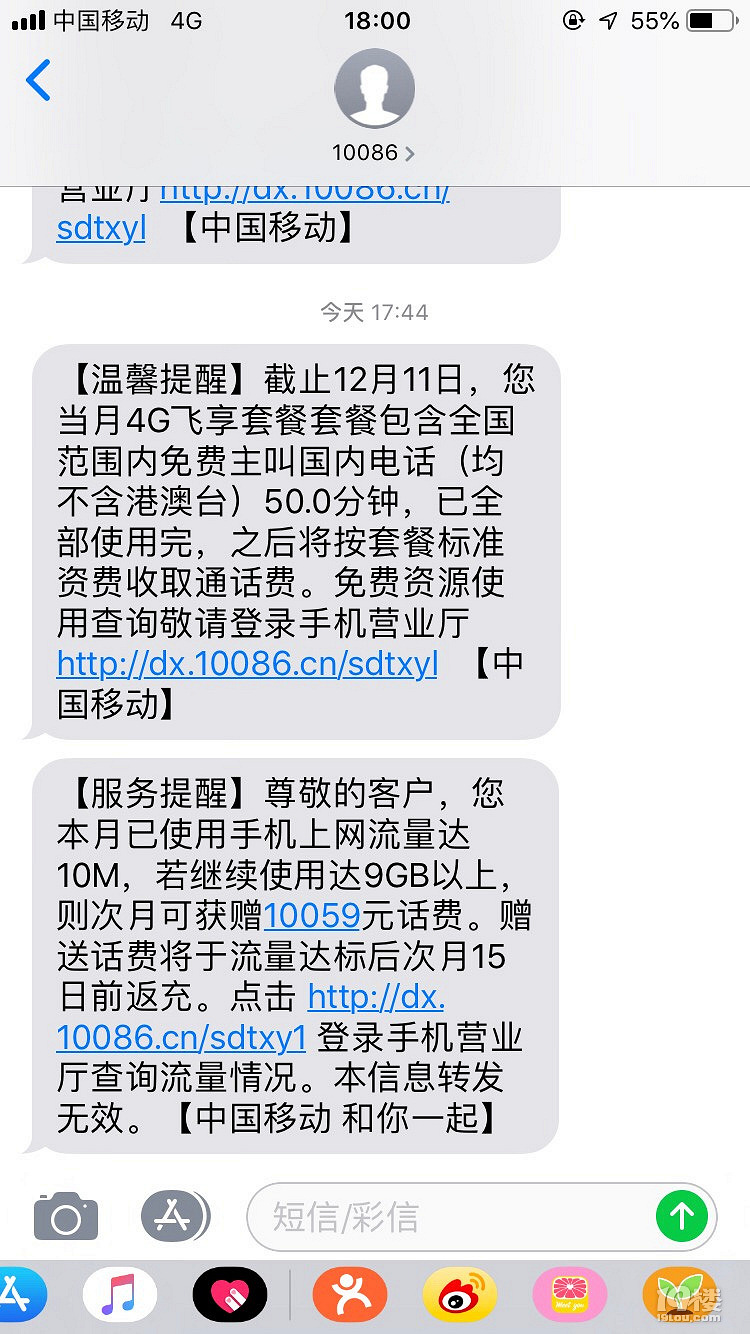Open the camera icon in Messages toolbar
This screenshot has height=1334, width=750.
pyautogui.click(x=64, y=1217)
